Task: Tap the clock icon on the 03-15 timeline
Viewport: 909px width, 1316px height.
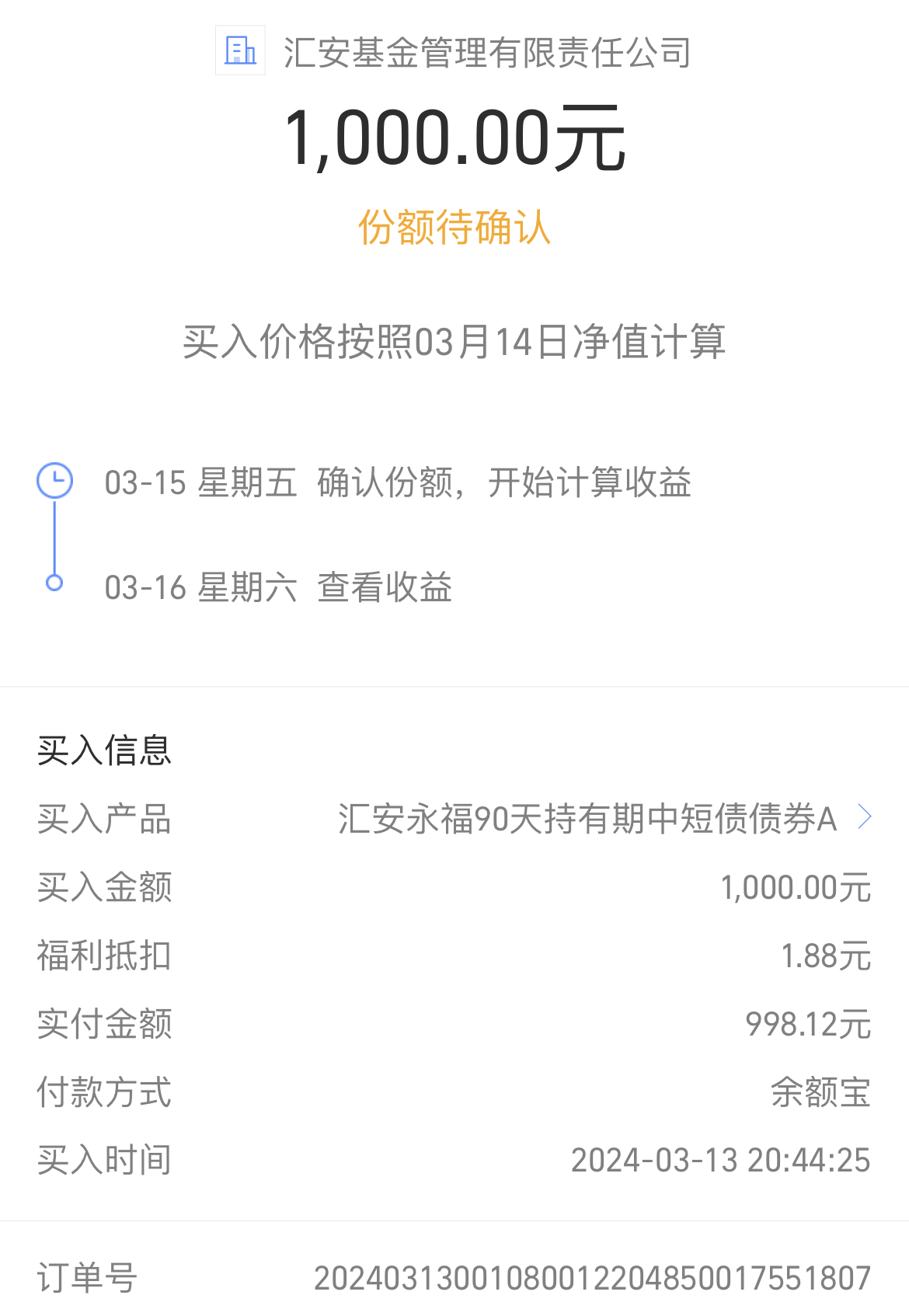Action: [x=54, y=482]
